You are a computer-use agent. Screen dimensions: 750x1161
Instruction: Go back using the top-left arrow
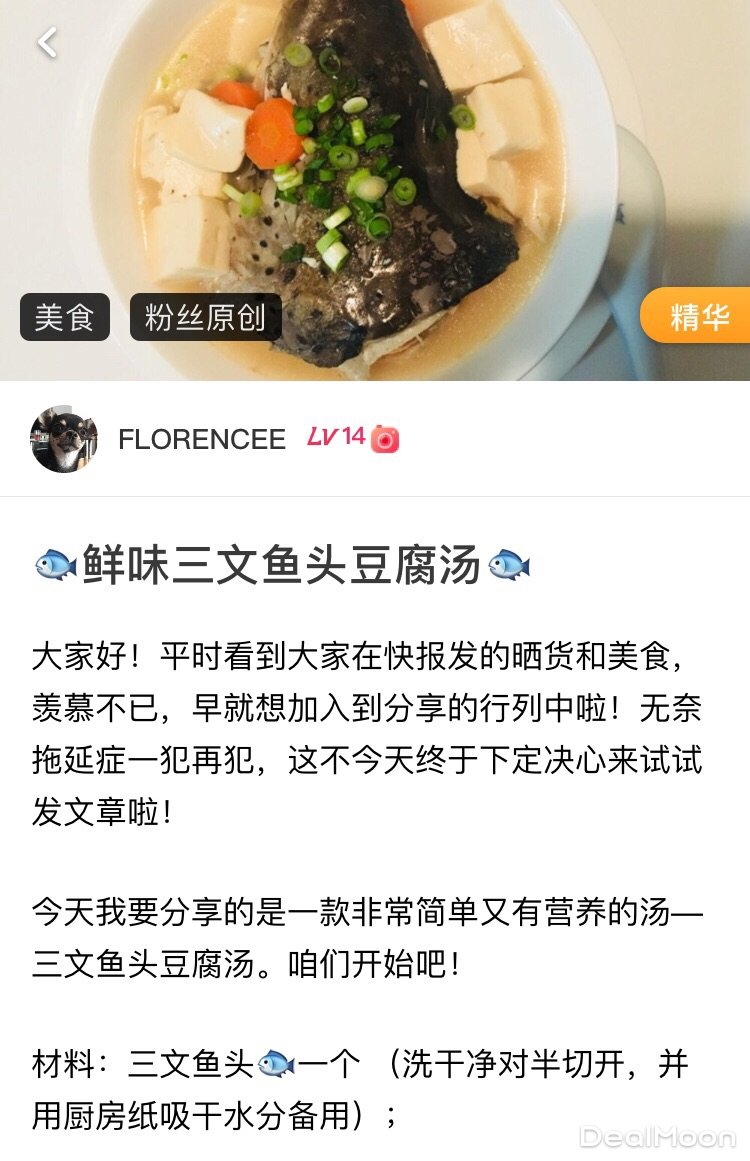(x=47, y=42)
